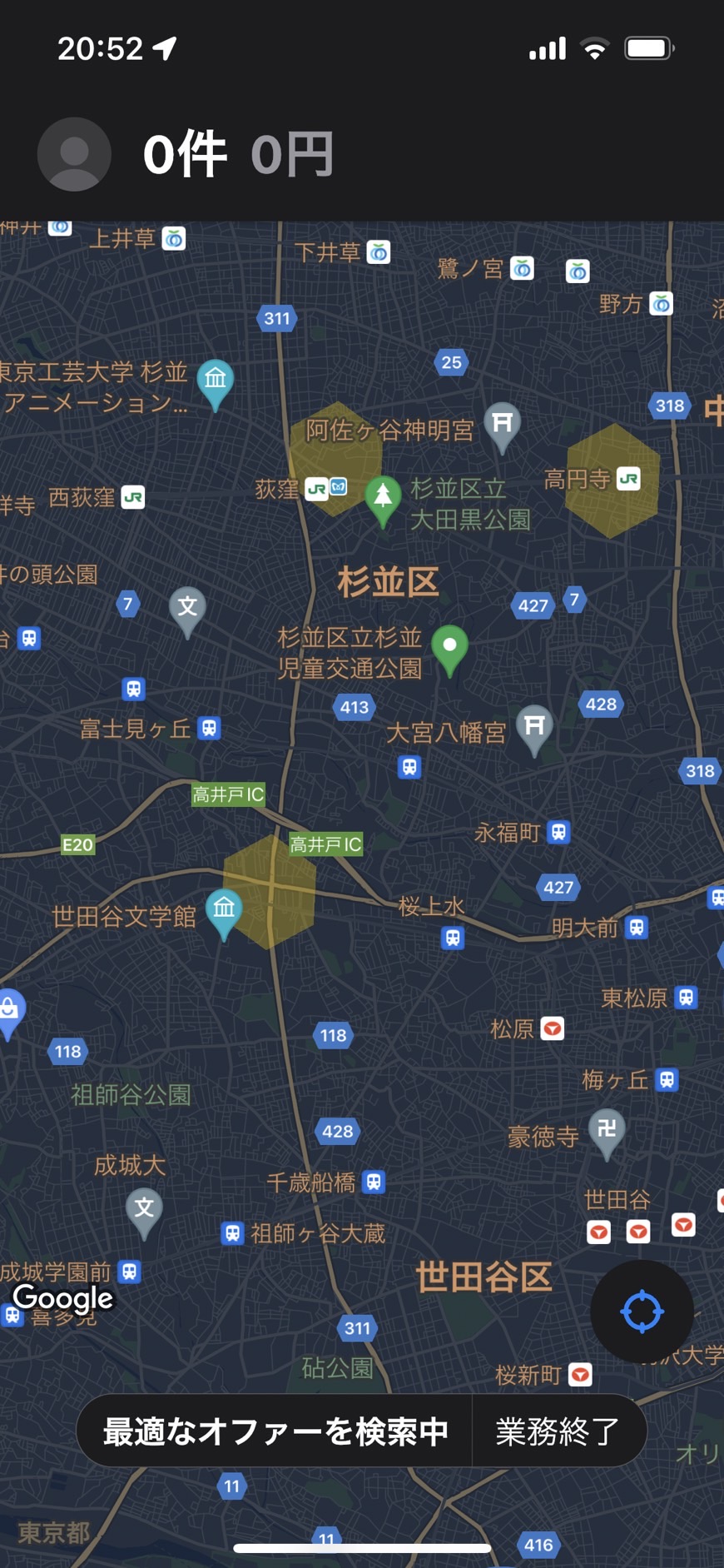Open the 大宮八幡宮 shrine pin

534,726
